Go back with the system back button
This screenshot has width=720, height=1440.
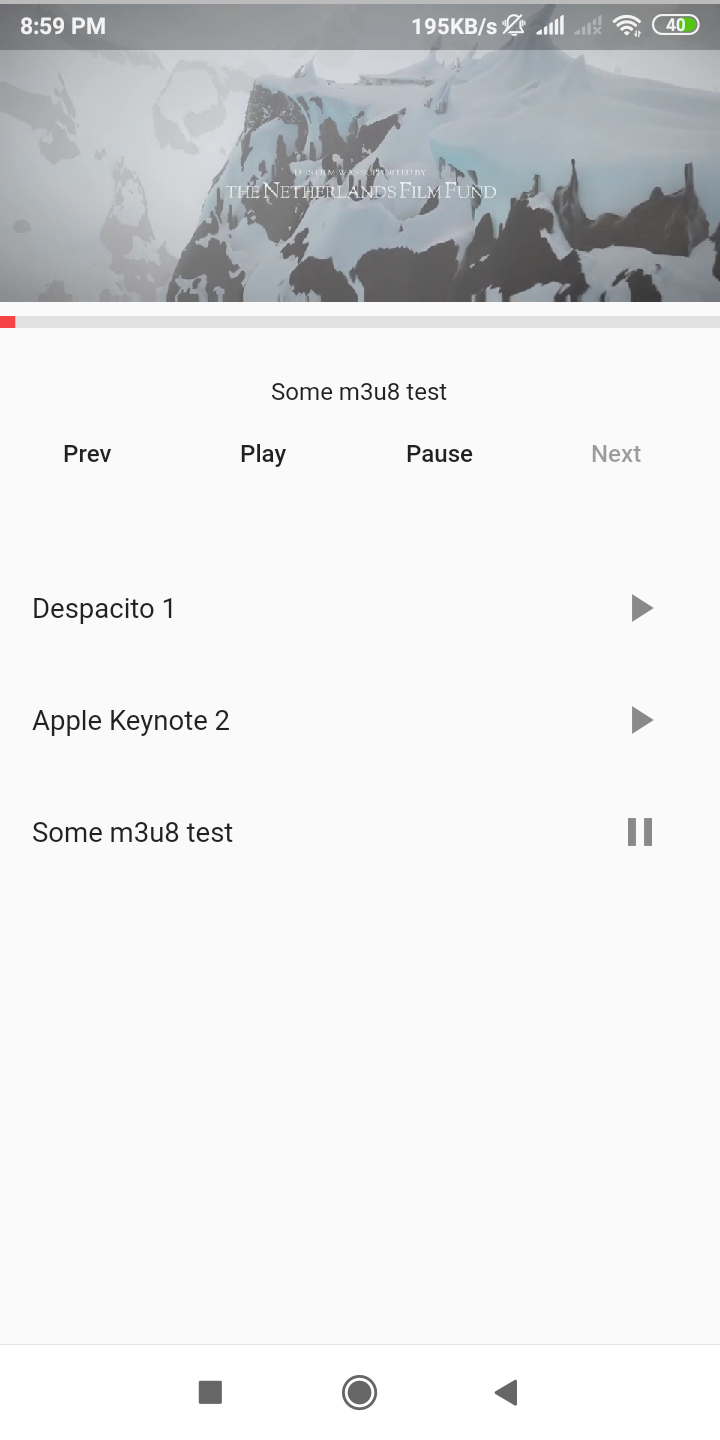[x=506, y=1392]
